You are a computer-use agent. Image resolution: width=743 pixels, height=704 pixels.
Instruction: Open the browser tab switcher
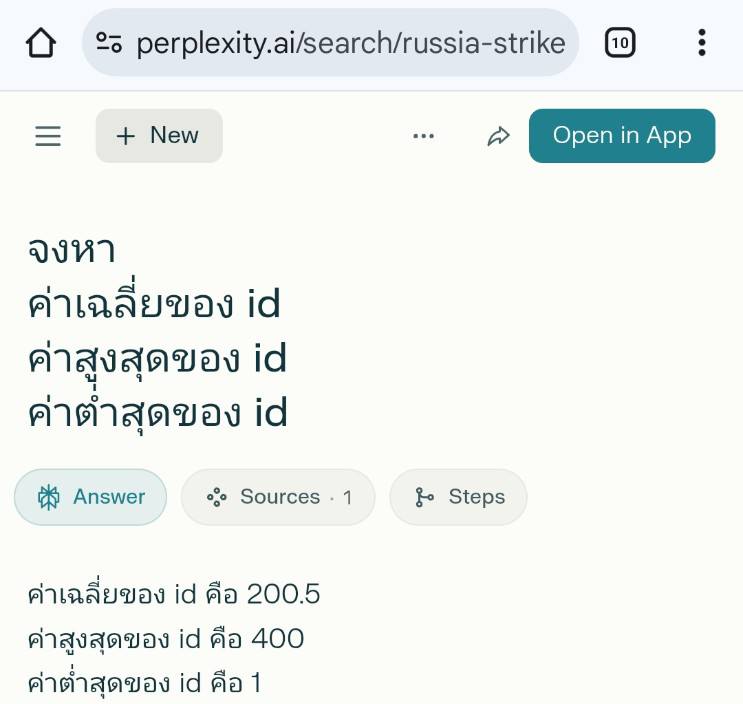(620, 43)
